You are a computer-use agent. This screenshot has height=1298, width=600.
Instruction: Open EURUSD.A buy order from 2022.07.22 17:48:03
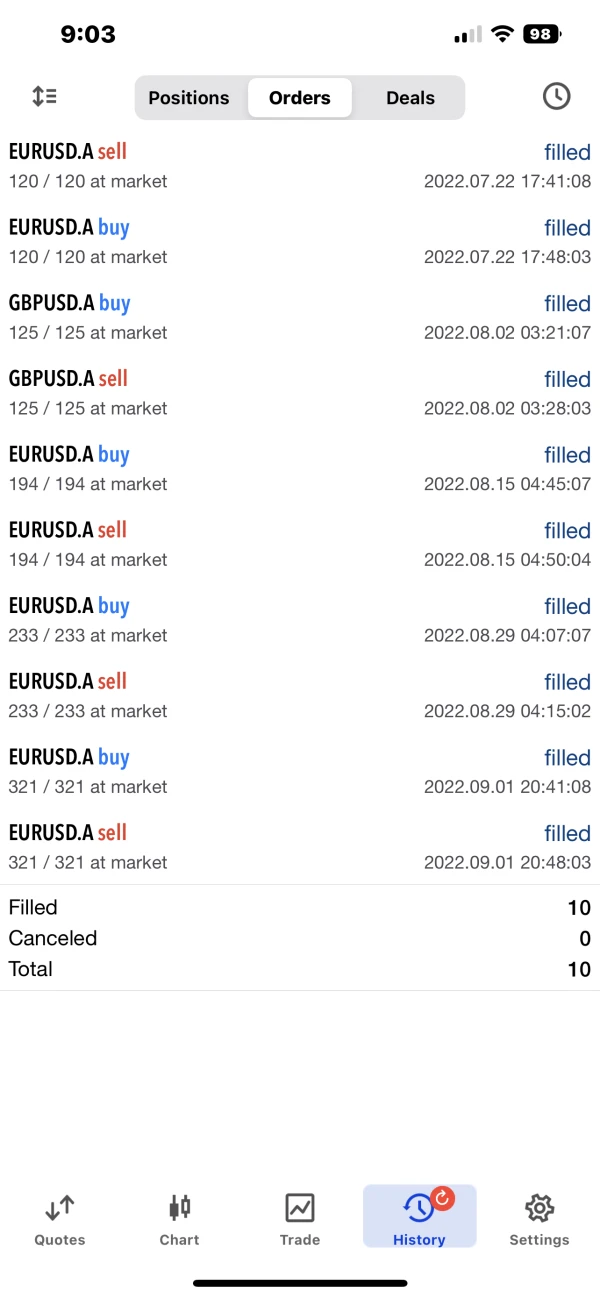[x=300, y=242]
